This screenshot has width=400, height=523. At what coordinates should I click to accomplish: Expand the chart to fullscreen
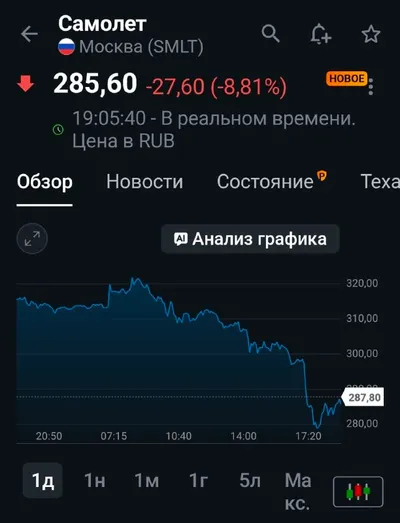[32, 238]
